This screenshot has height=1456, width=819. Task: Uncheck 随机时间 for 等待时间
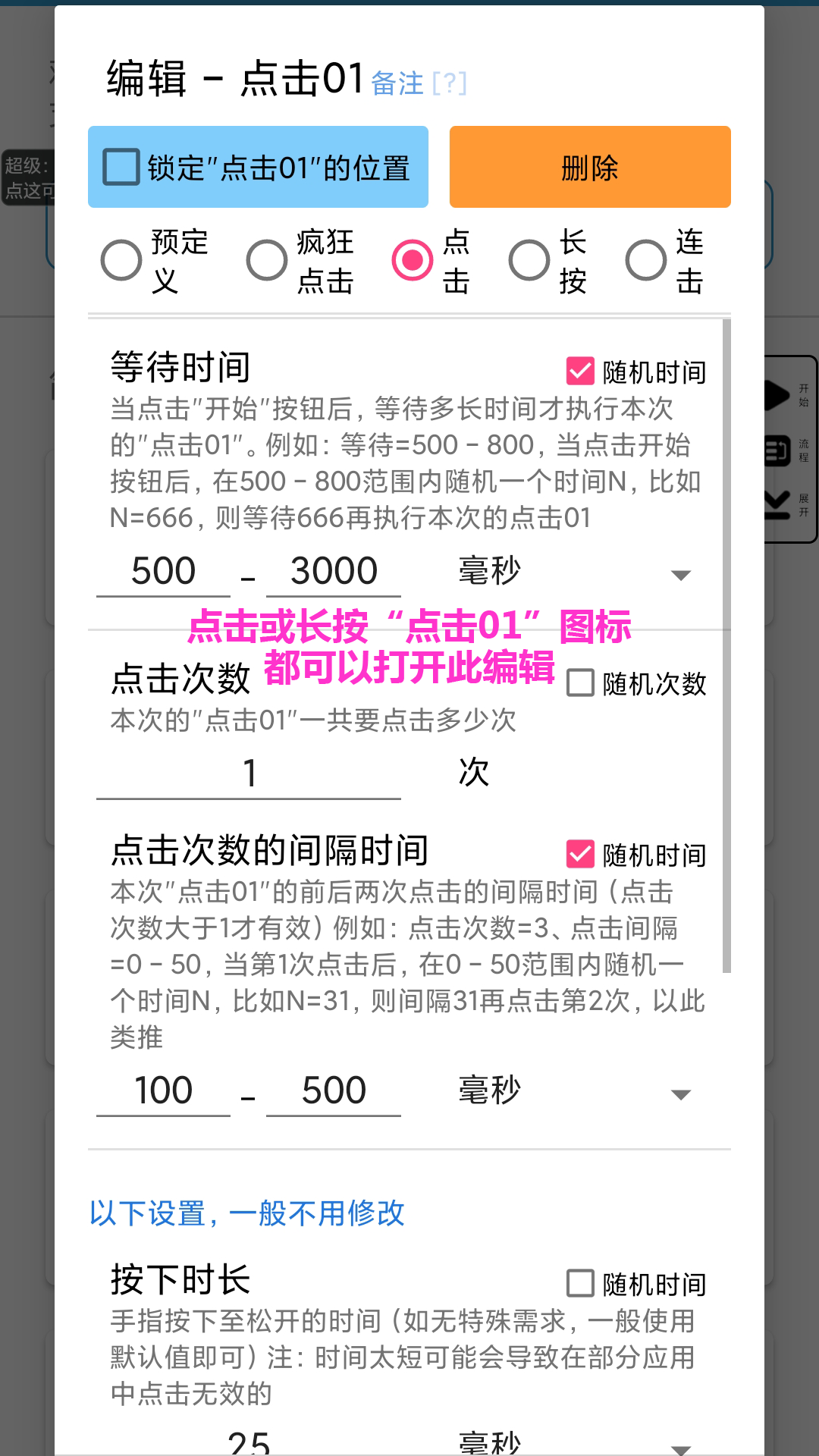point(581,372)
